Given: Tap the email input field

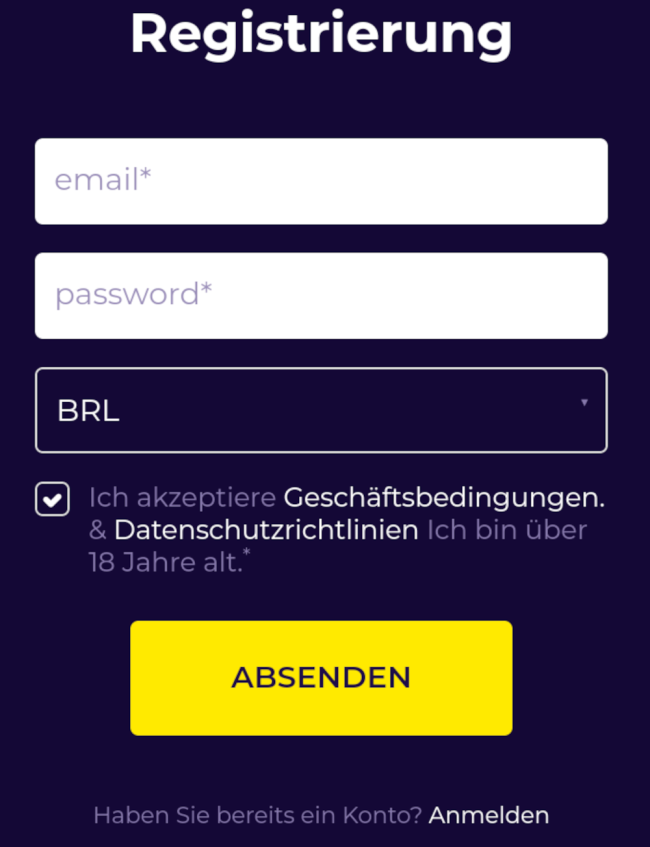Looking at the screenshot, I should pos(321,181).
